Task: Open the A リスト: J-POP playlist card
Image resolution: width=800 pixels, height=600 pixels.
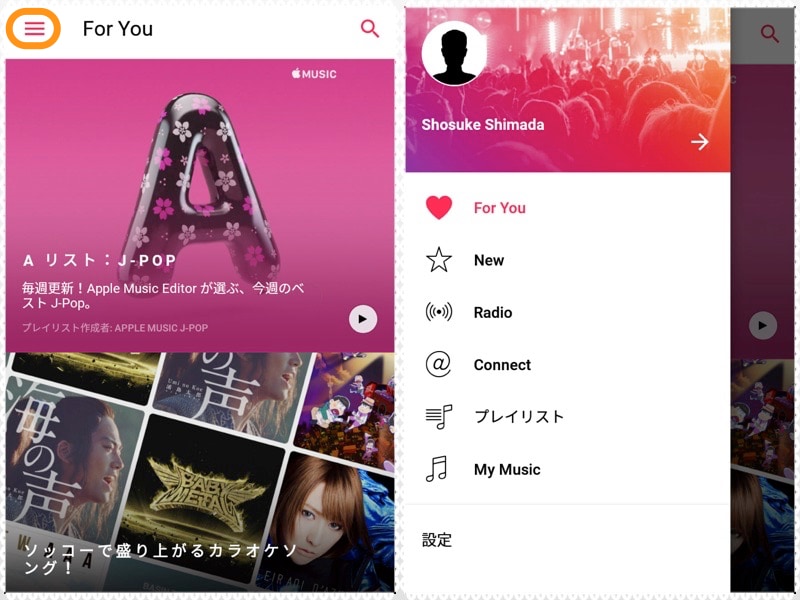Action: (200, 200)
